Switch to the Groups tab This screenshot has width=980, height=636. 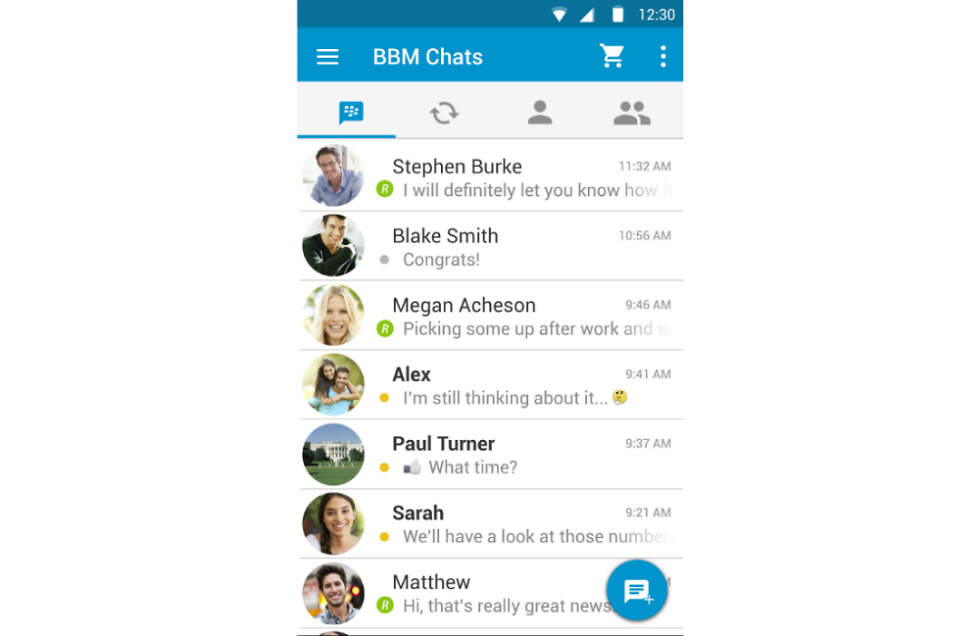(x=632, y=113)
